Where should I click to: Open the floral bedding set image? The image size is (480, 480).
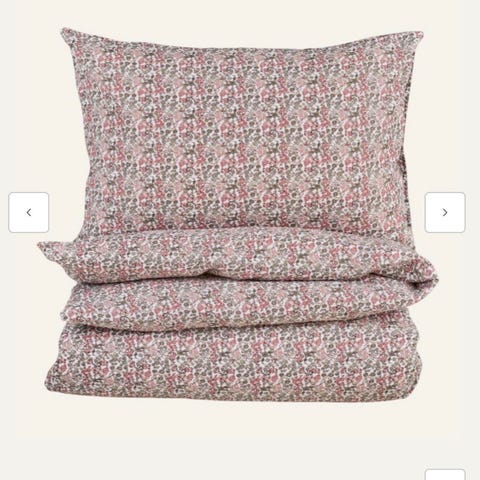[237, 213]
